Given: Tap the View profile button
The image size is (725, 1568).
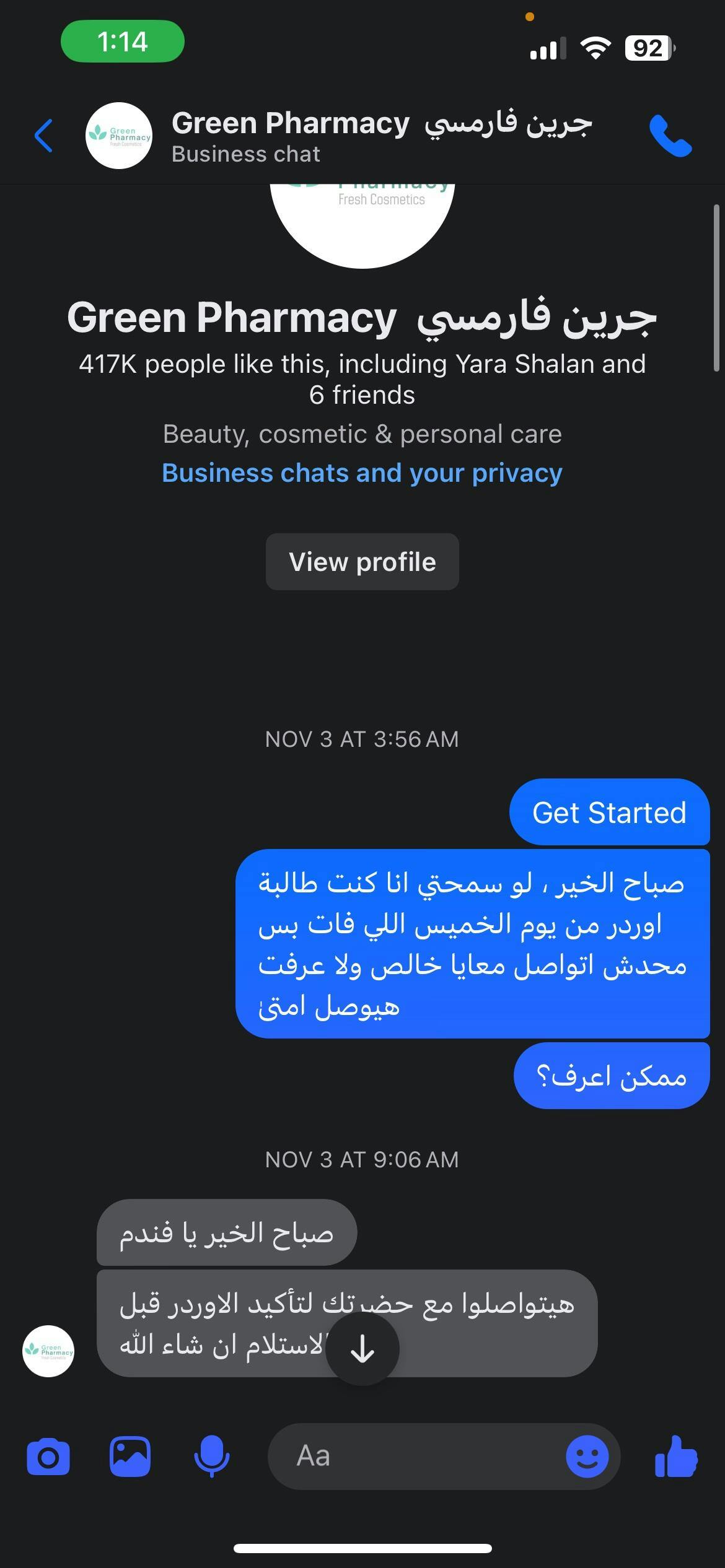Looking at the screenshot, I should pyautogui.click(x=362, y=562).
